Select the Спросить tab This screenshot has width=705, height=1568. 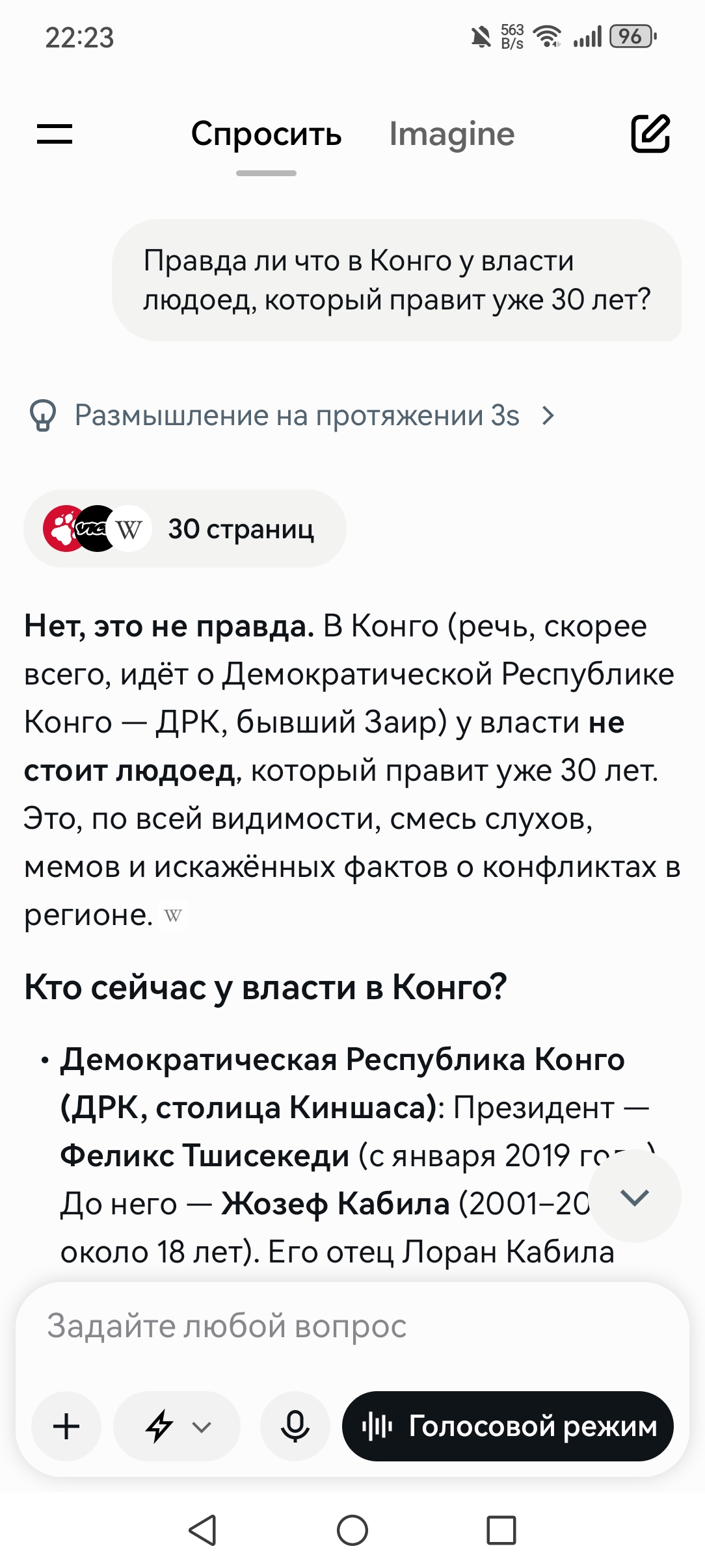tap(266, 134)
